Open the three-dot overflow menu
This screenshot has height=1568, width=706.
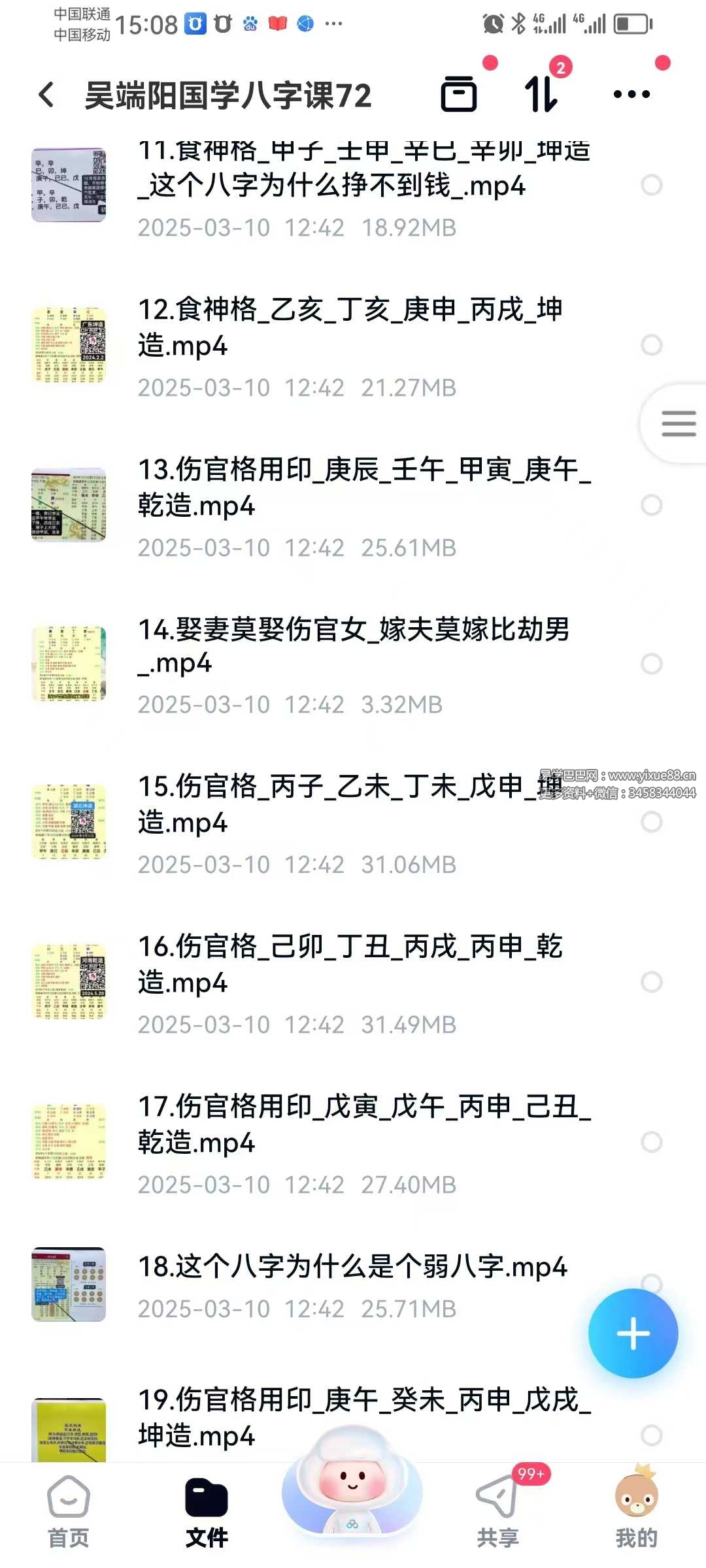(631, 95)
